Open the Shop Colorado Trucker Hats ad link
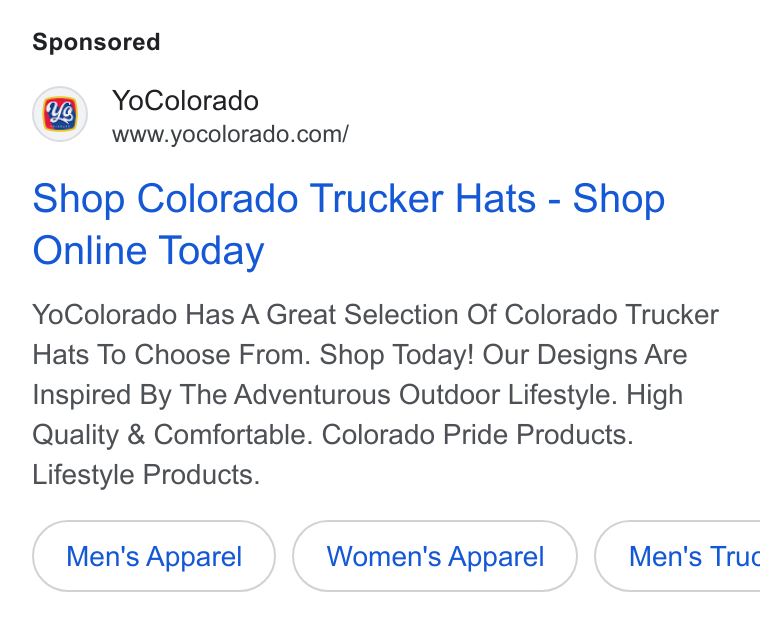The height and width of the screenshot is (624, 760). (x=348, y=224)
